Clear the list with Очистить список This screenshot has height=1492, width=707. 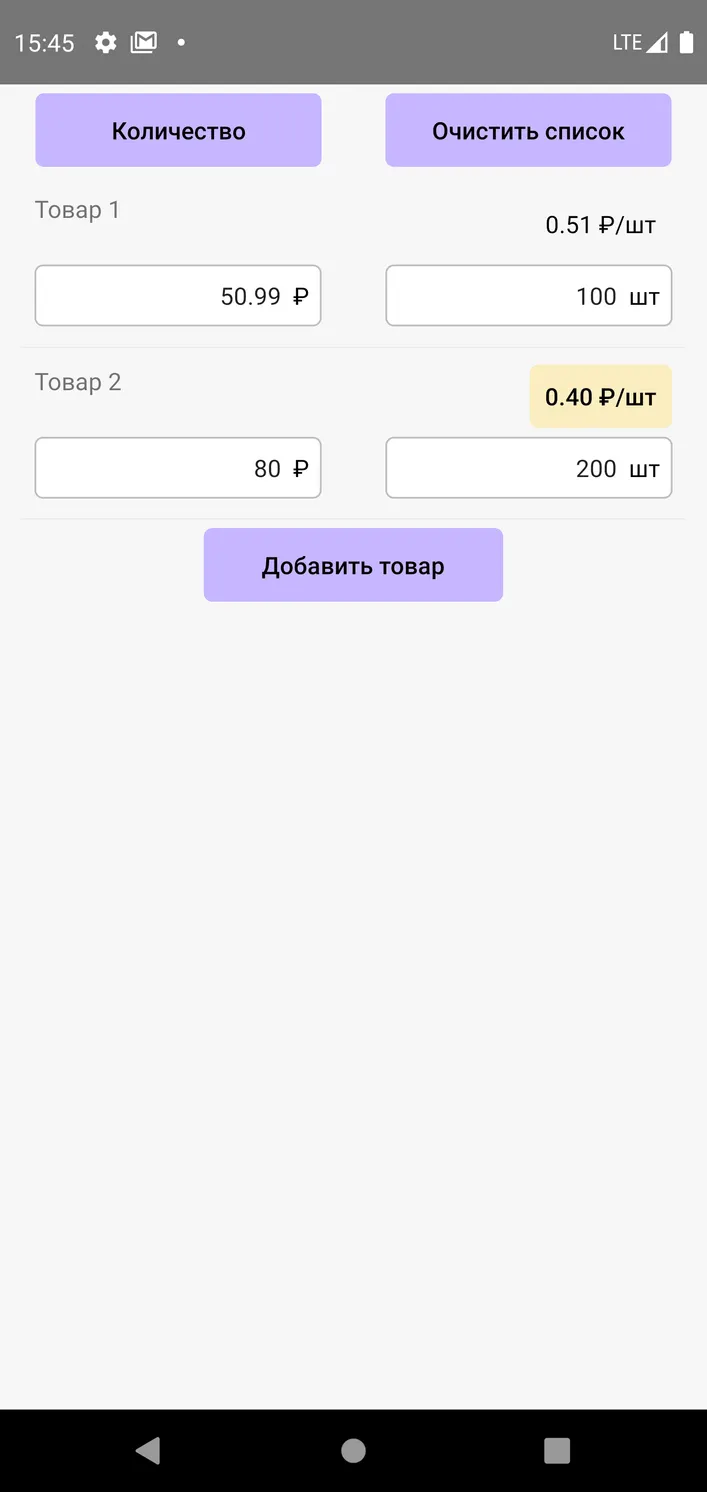tap(528, 130)
